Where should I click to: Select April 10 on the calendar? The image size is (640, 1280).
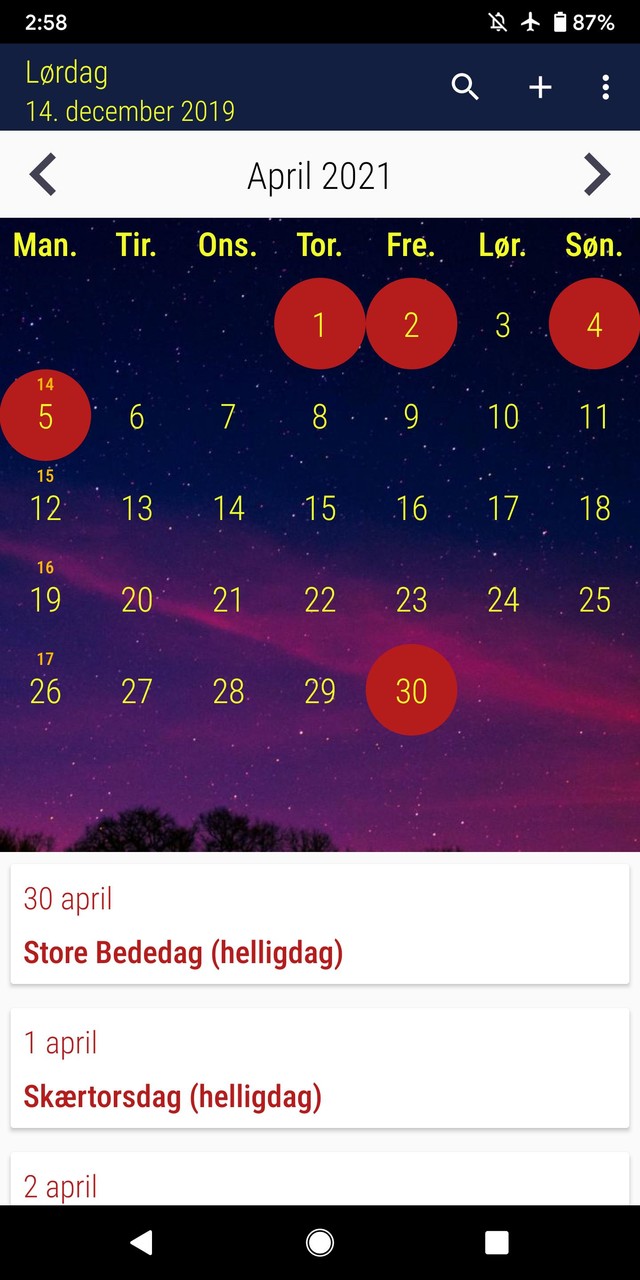point(503,416)
